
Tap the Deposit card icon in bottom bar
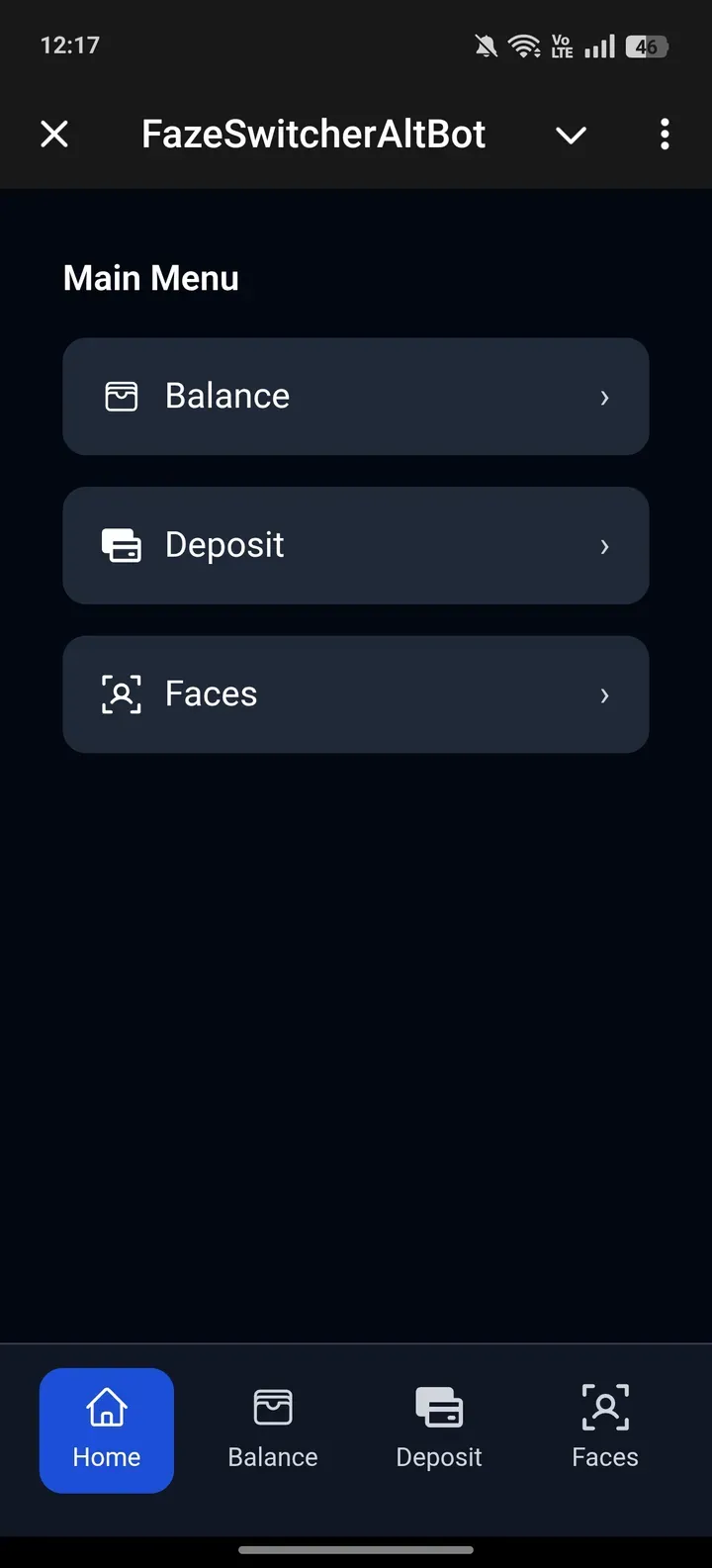438,1406
